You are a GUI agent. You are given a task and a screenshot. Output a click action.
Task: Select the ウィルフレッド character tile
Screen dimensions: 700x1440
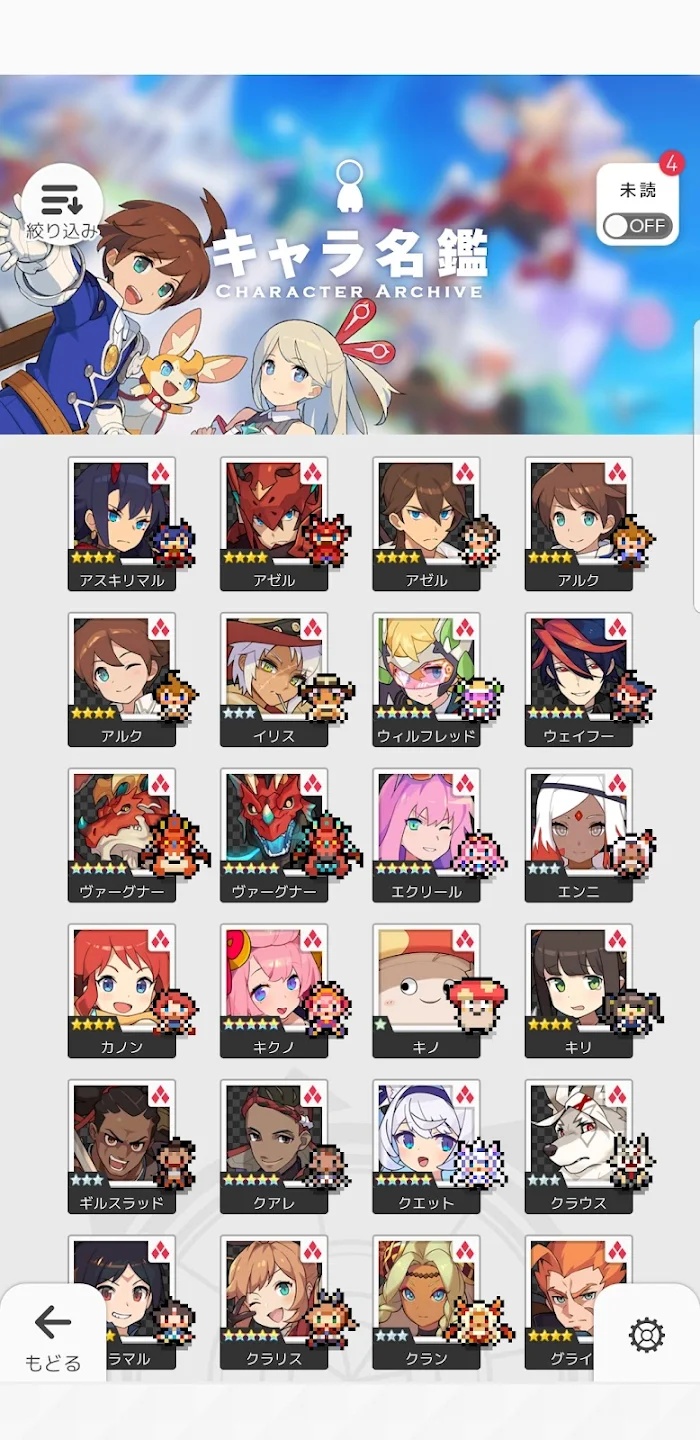(426, 679)
